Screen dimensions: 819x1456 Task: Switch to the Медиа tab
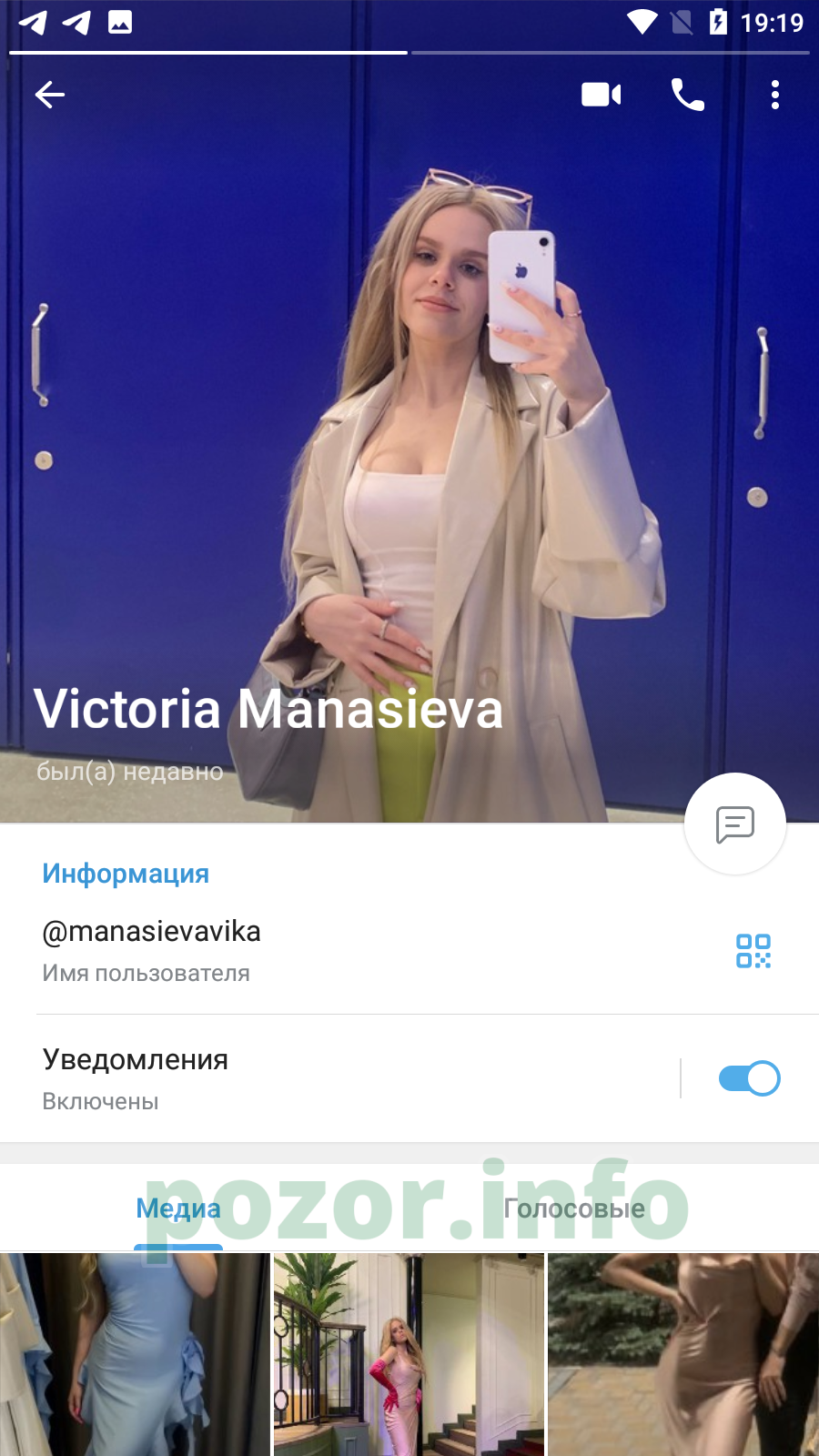[178, 1208]
